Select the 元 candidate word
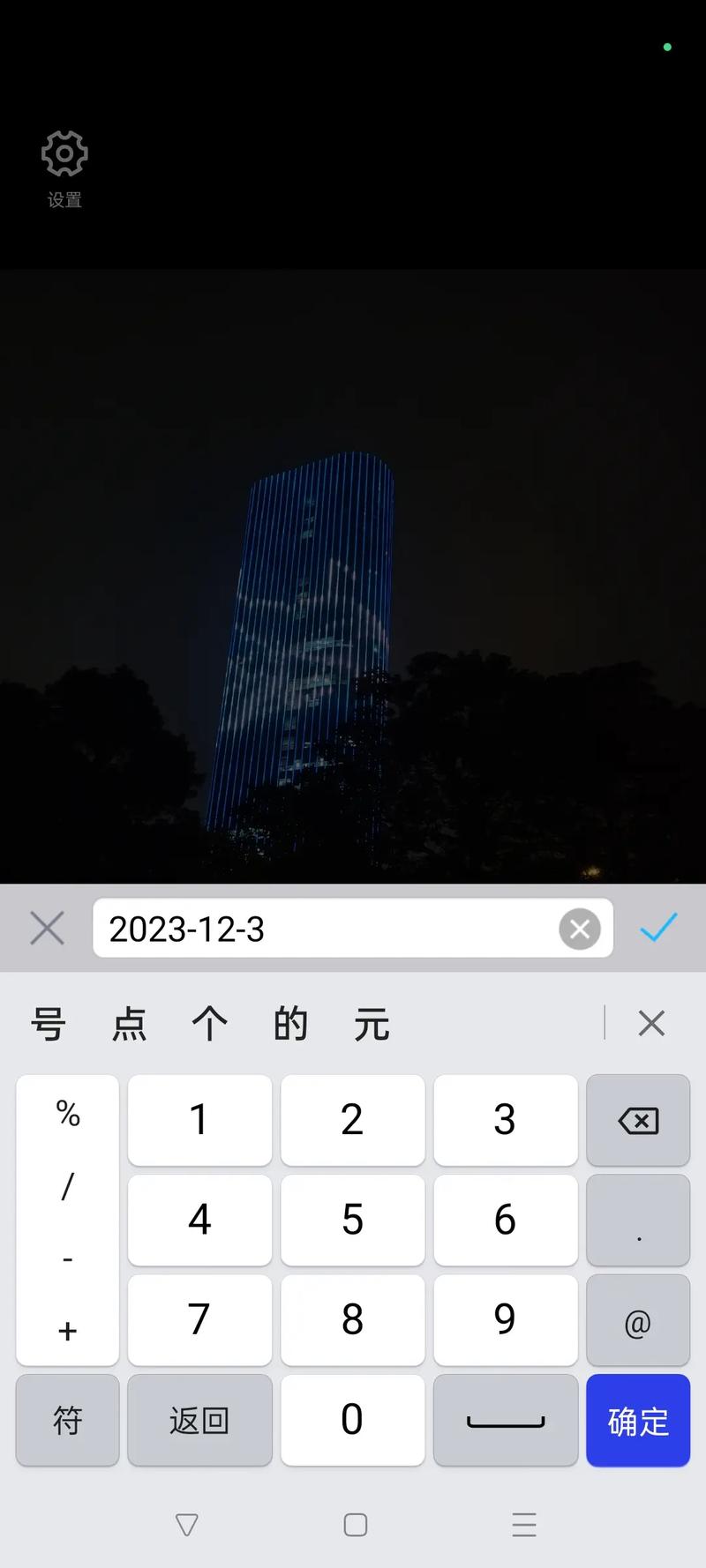Screen dimensions: 706x1568 tap(371, 1023)
